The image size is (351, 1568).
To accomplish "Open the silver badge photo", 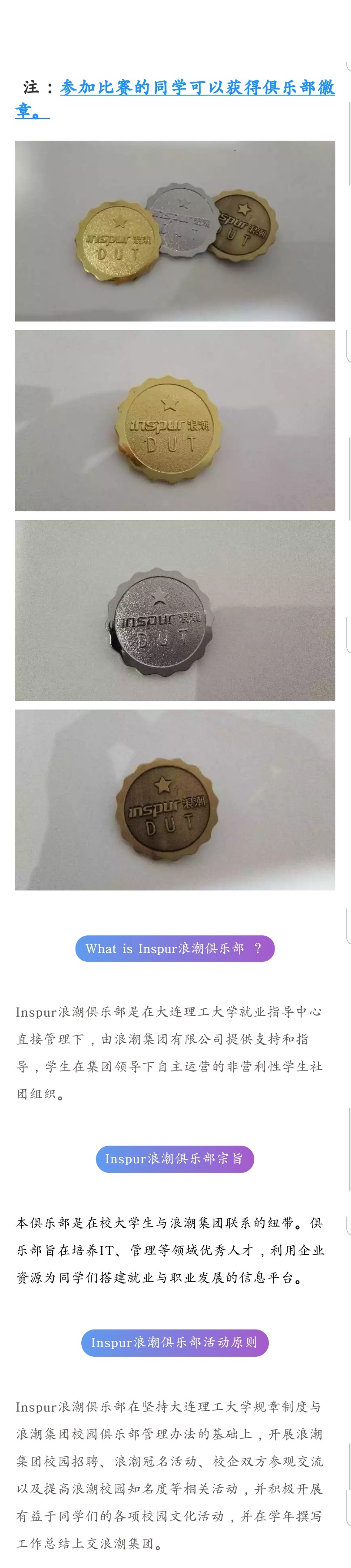I will 175,610.
